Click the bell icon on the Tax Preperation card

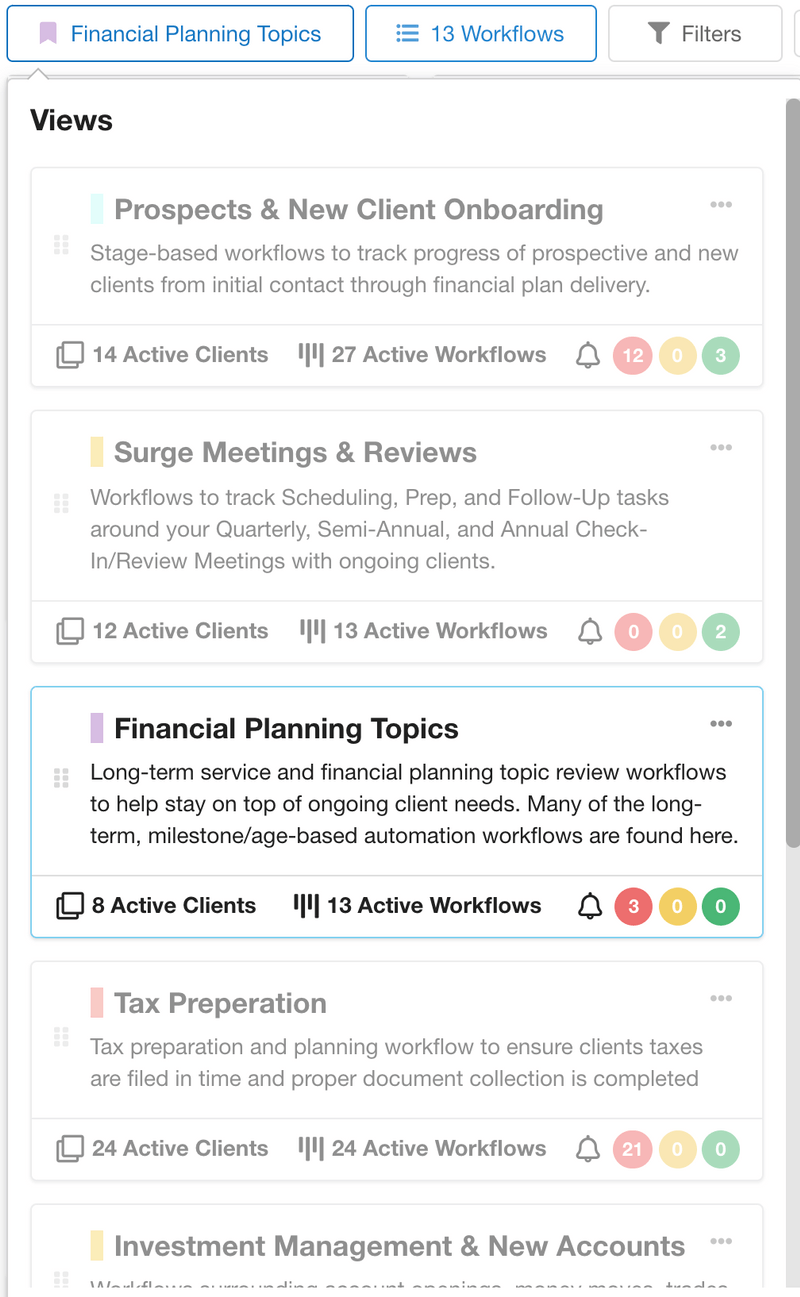tap(589, 1148)
